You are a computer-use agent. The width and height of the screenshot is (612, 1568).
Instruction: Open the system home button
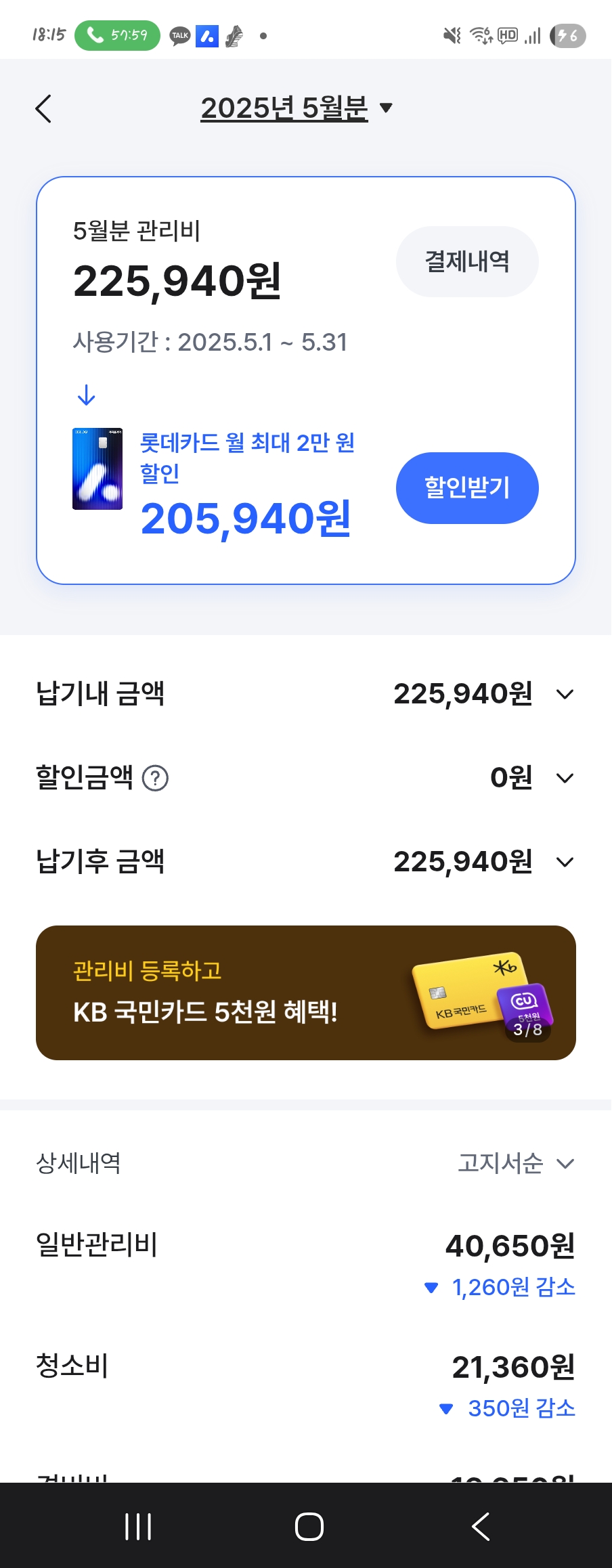(x=309, y=1527)
